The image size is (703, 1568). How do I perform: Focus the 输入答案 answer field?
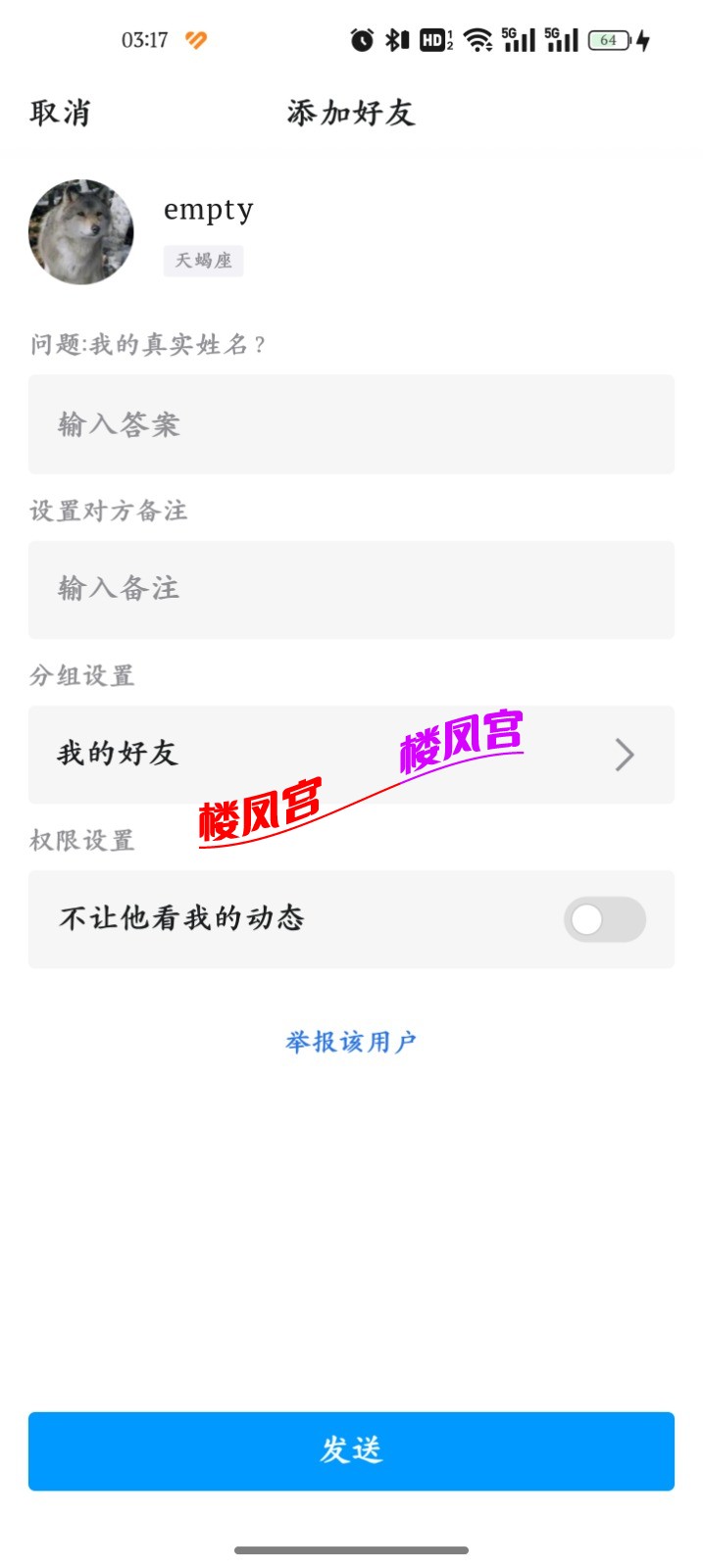point(351,424)
